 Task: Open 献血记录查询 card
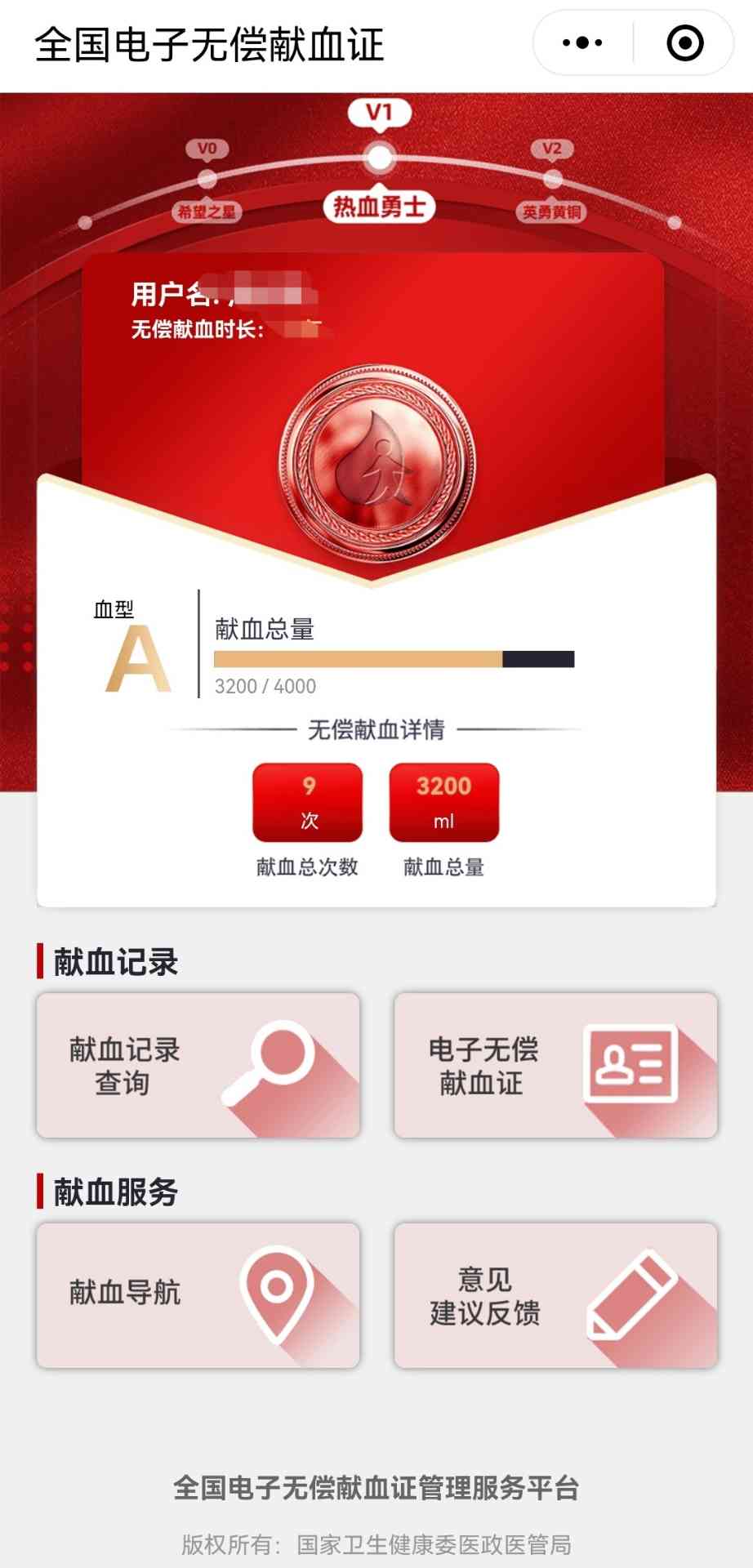198,1065
